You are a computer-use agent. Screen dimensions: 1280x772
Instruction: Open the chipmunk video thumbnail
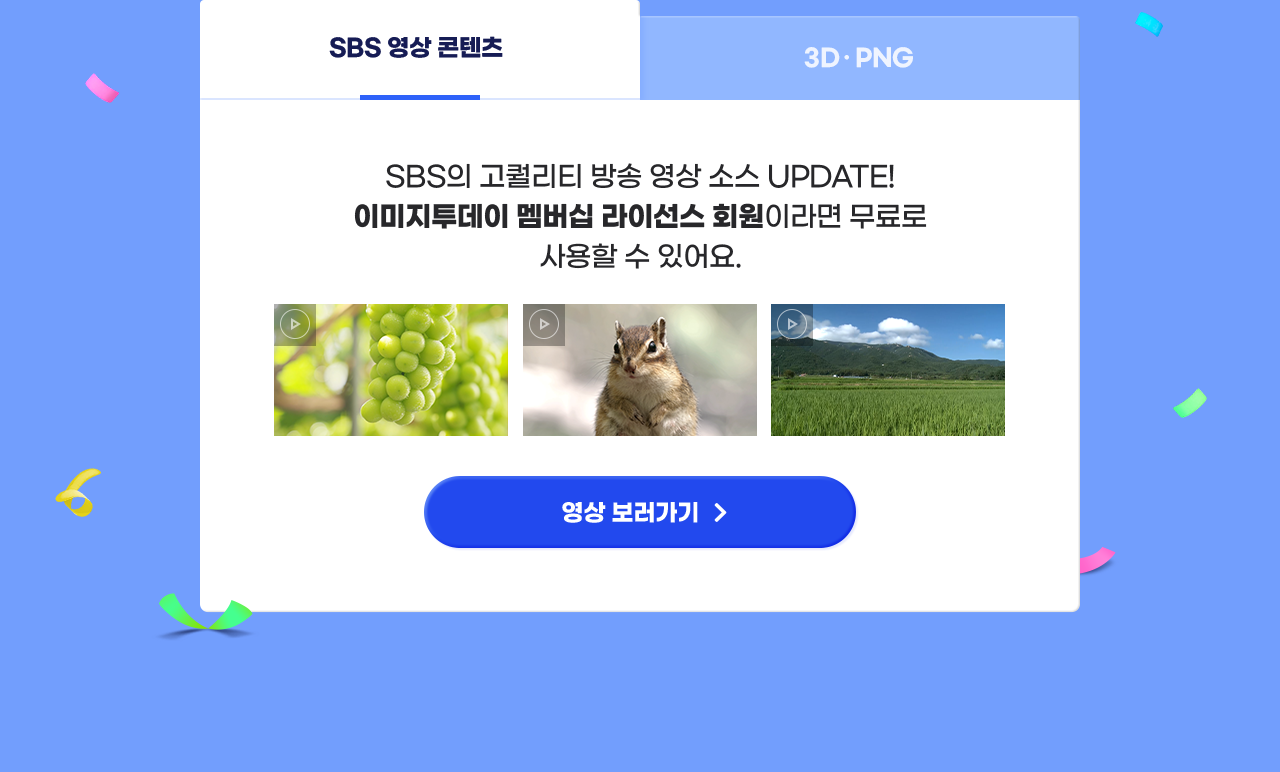tap(640, 370)
